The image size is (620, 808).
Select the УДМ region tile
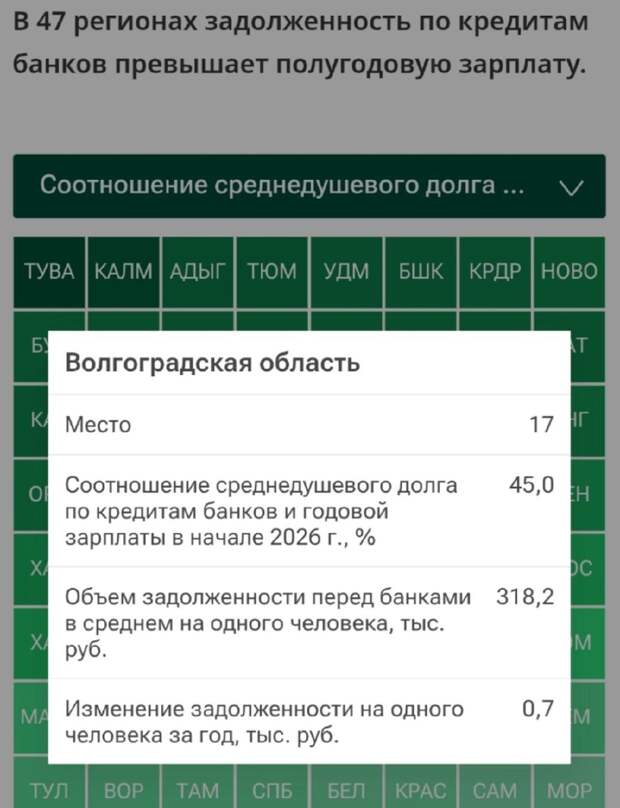pyautogui.click(x=346, y=272)
